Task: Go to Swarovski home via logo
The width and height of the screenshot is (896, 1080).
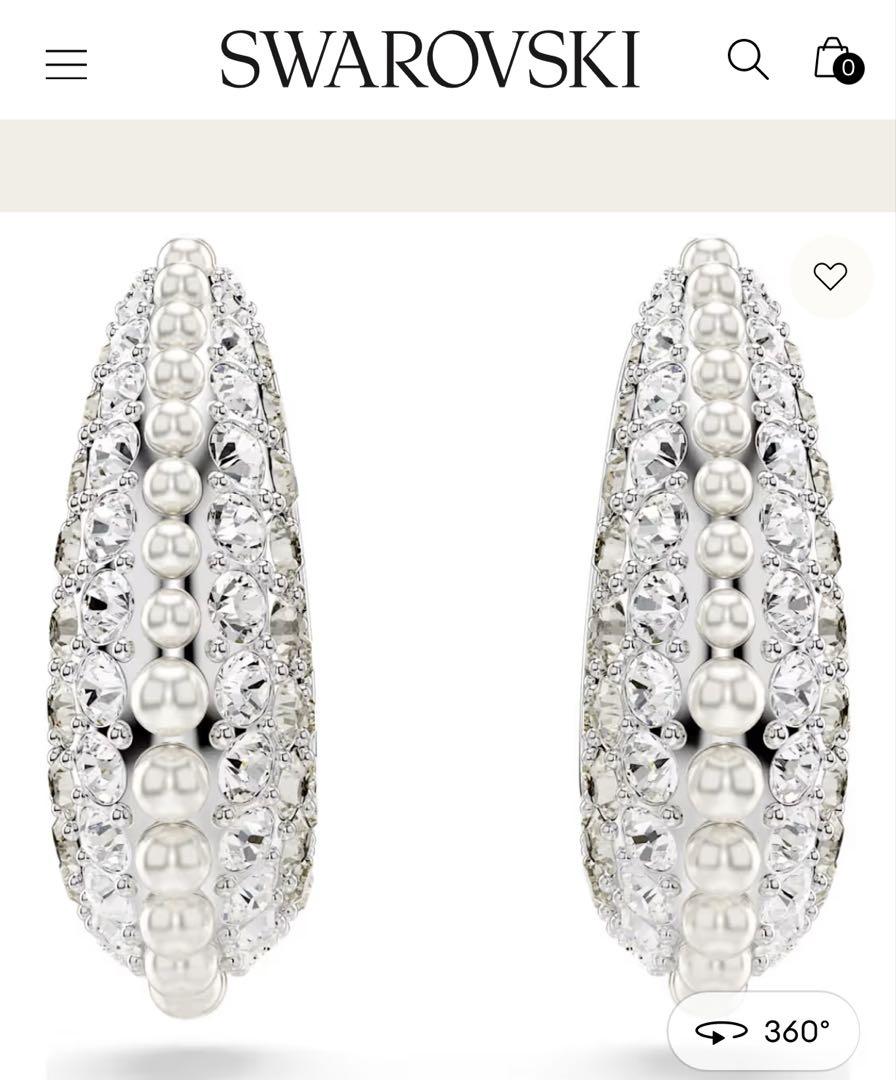Action: point(429,60)
